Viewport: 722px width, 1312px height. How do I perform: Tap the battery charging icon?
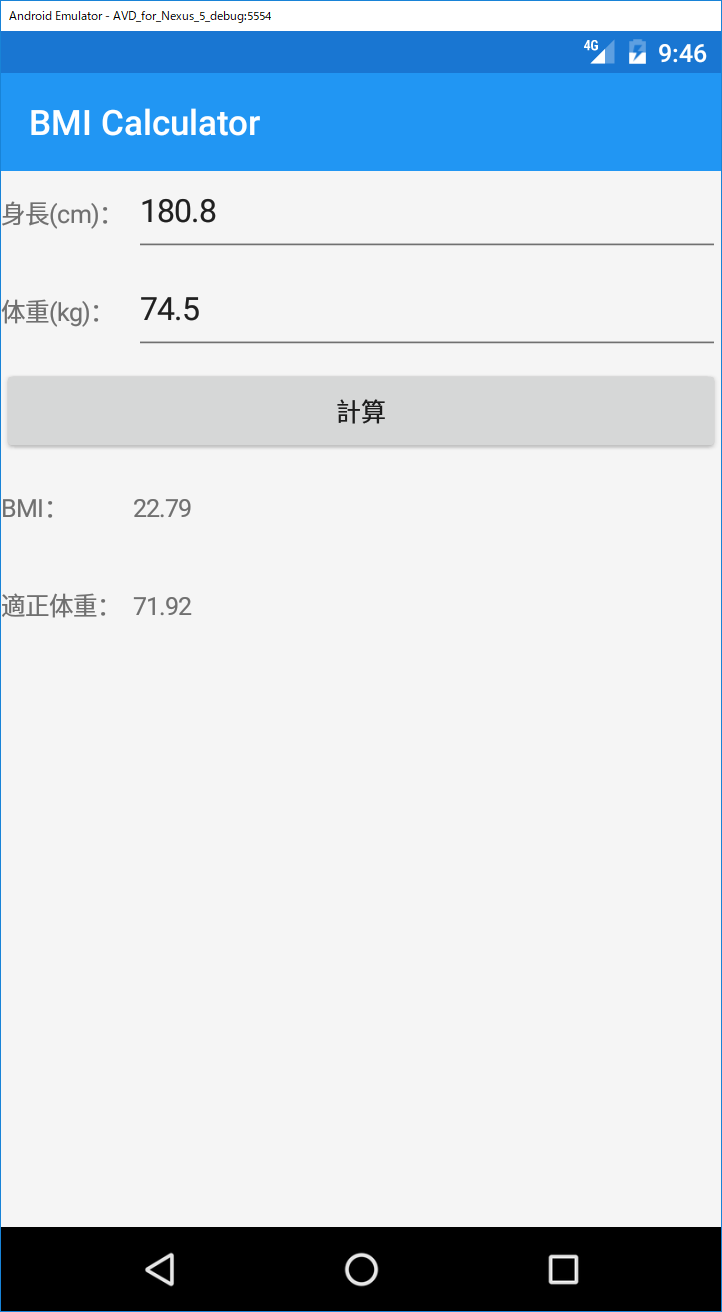pos(638,51)
